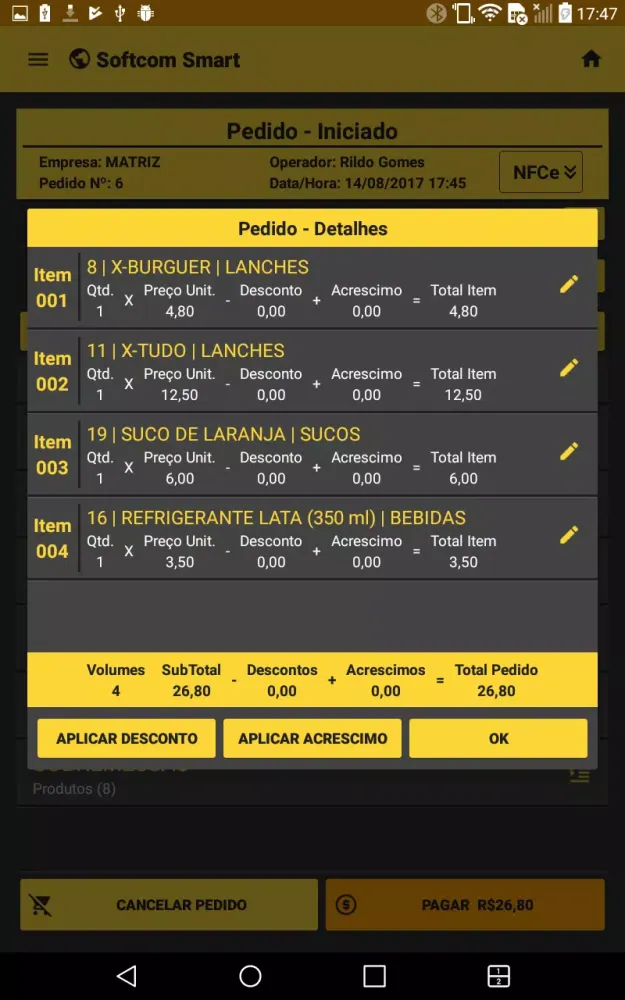Go to the home screen icon
The width and height of the screenshot is (625, 1000).
(591, 60)
